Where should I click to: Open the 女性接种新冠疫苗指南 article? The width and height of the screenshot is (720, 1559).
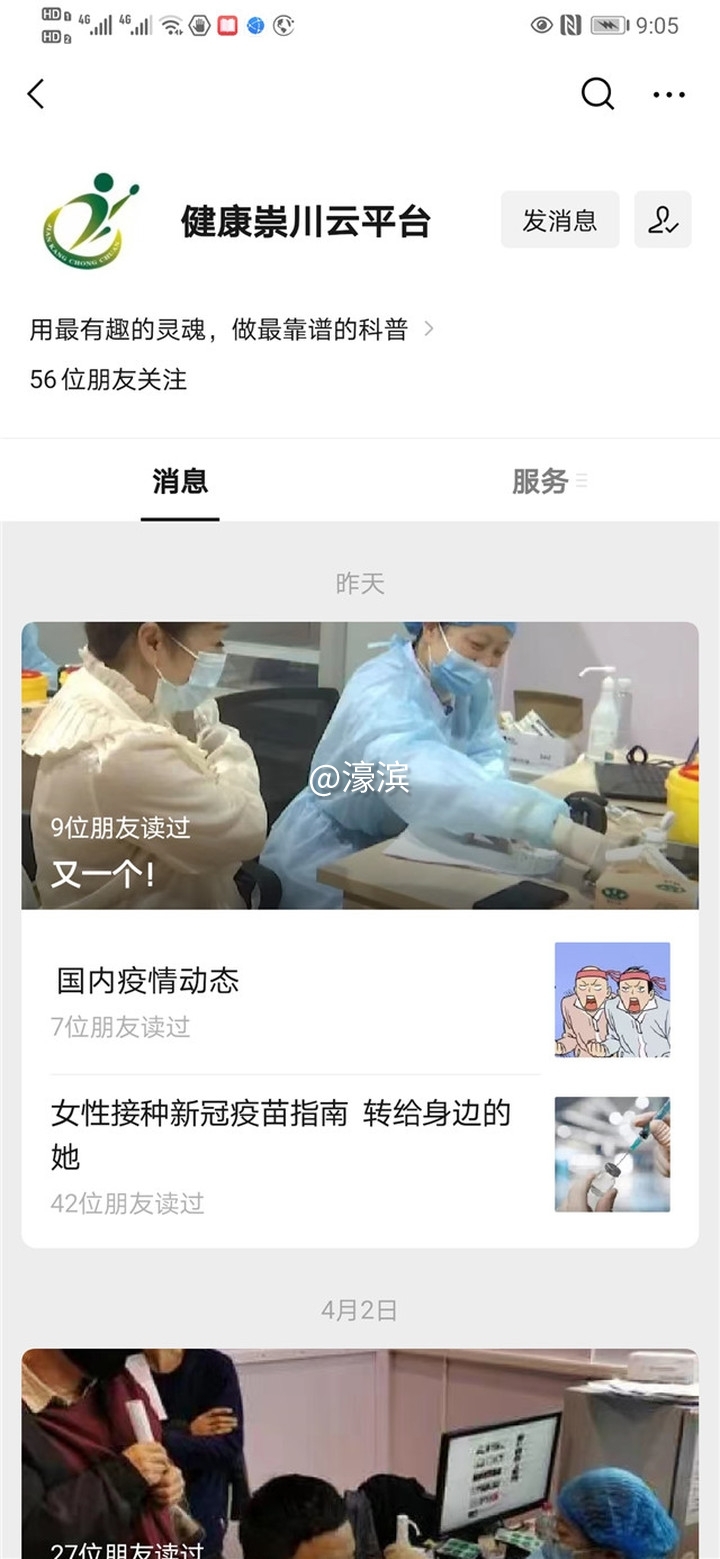point(280,1132)
